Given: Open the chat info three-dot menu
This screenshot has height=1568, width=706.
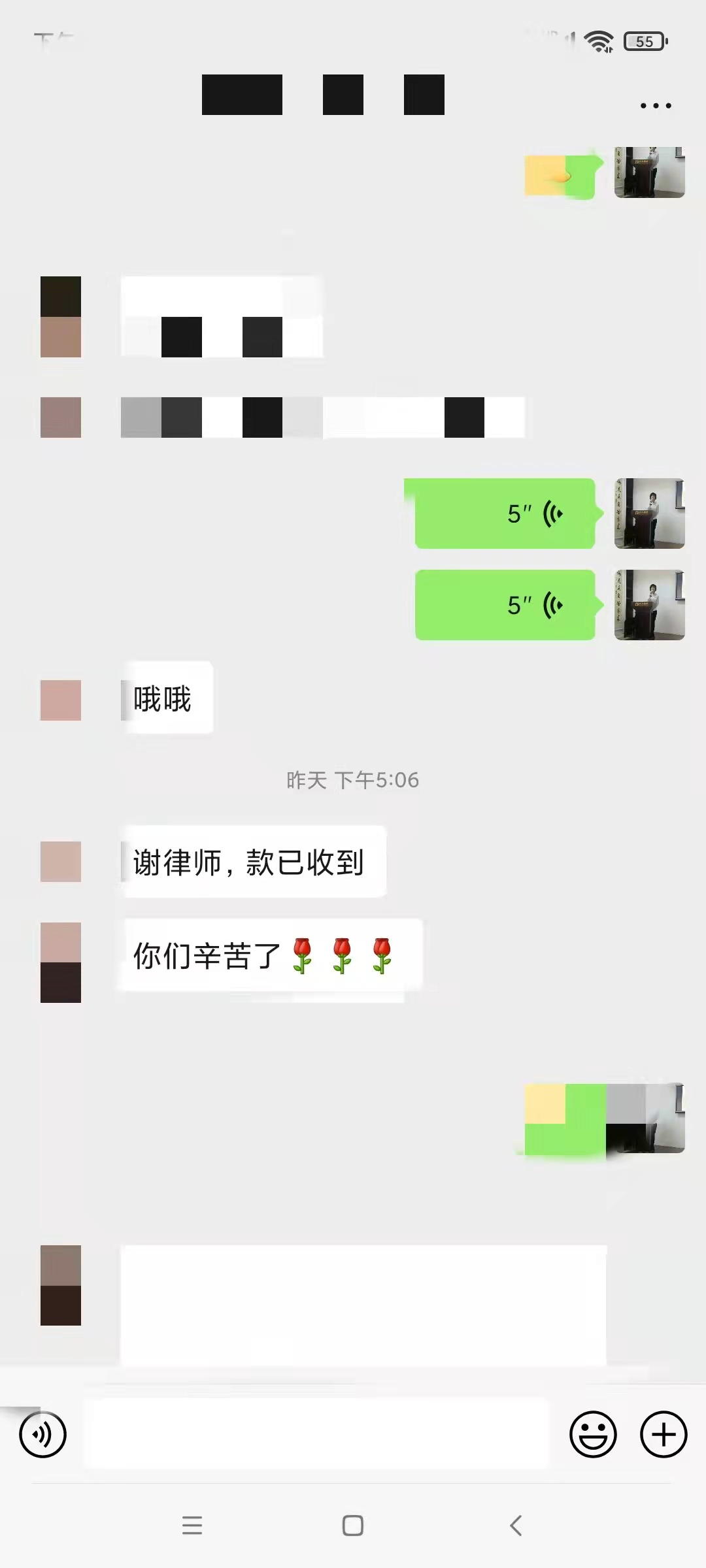Looking at the screenshot, I should (656, 105).
